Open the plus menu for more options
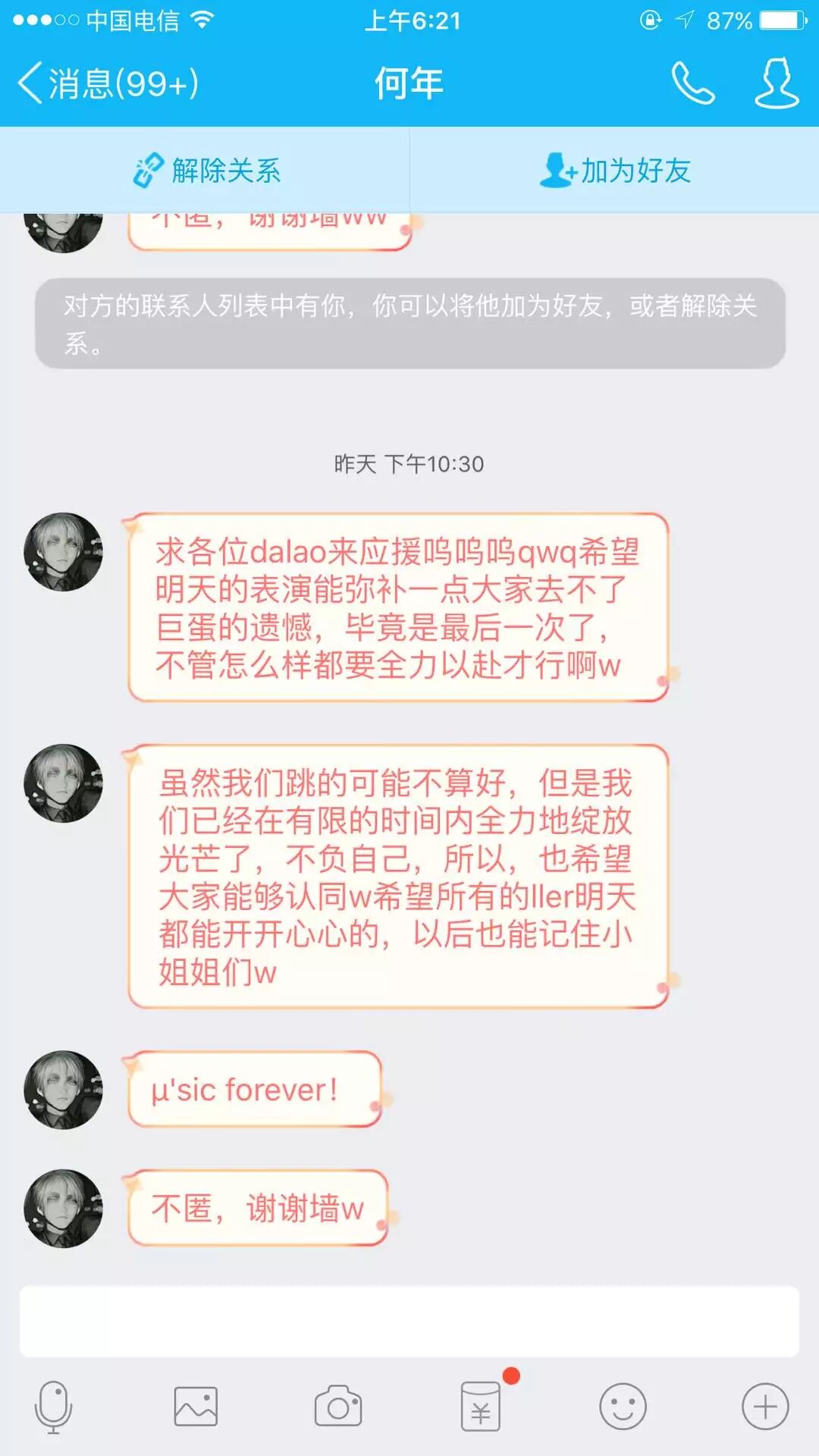Screen dimensions: 819x1456 point(765,1407)
